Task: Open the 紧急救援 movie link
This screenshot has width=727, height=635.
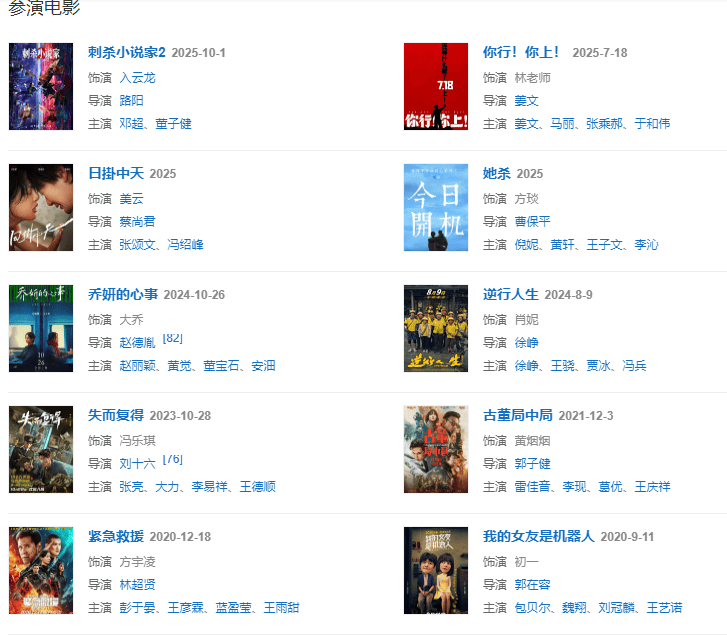Action: (116, 536)
